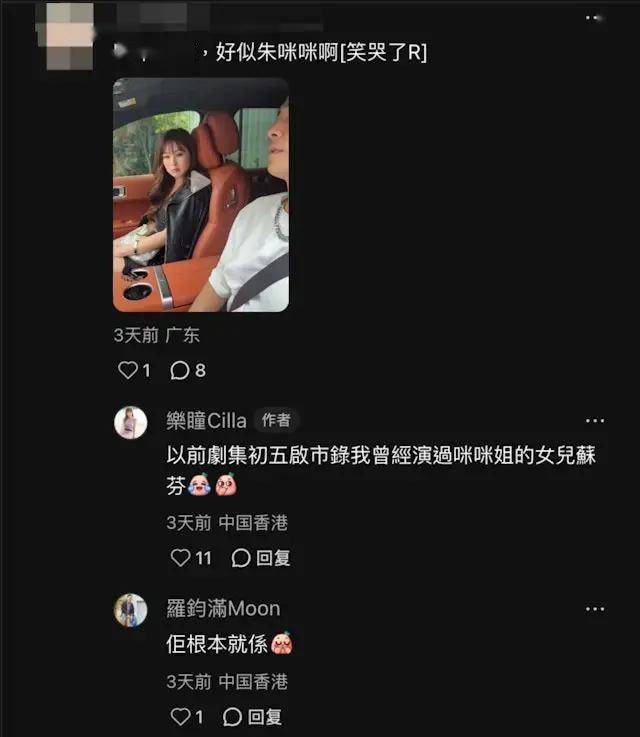The width and height of the screenshot is (640, 737).
Task: Open 羅鈞滿Moon's profile picture
Action: [x=131, y=609]
